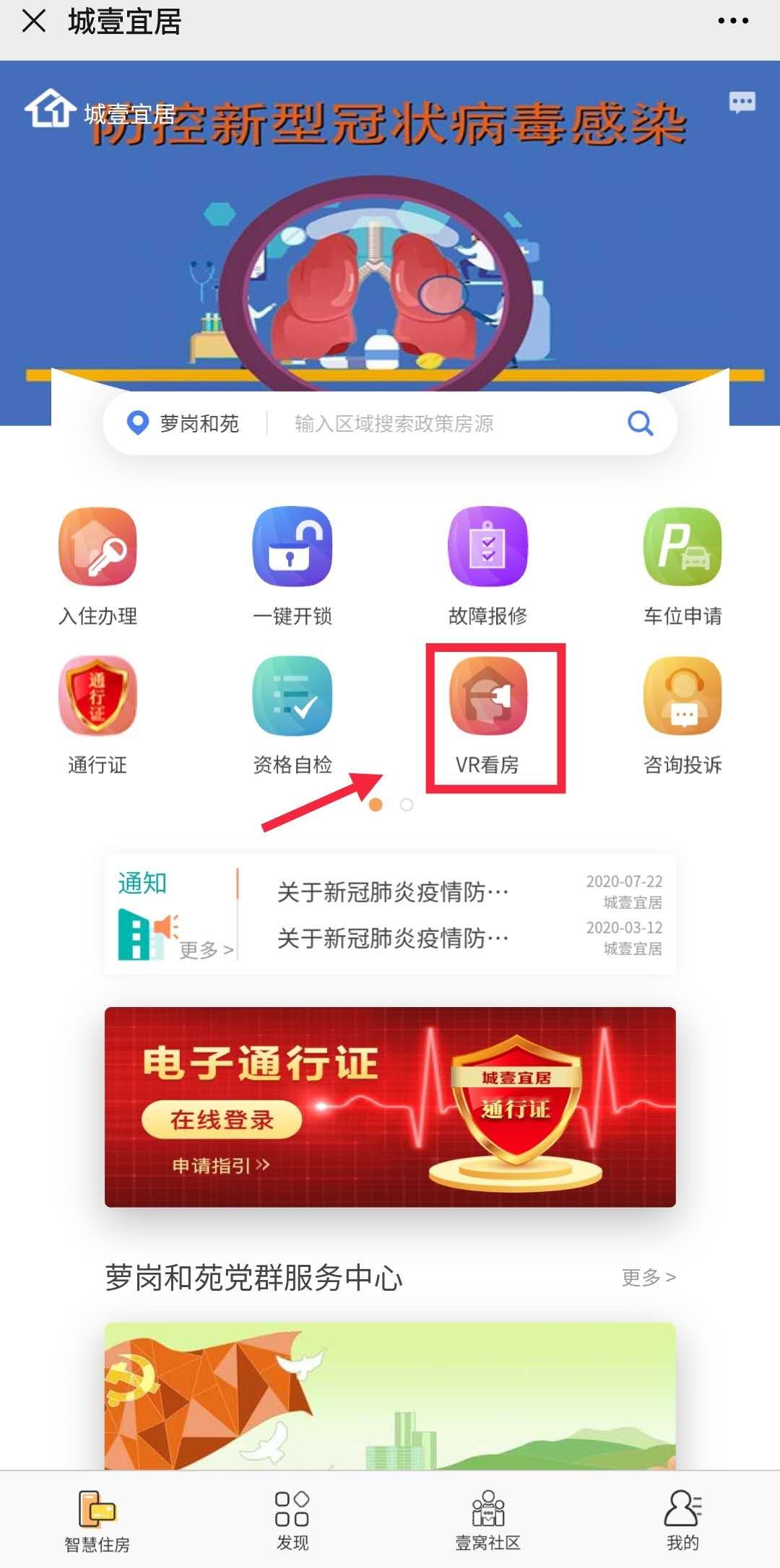The height and width of the screenshot is (1568, 780).
Task: View more notices under 通知
Action: (206, 949)
